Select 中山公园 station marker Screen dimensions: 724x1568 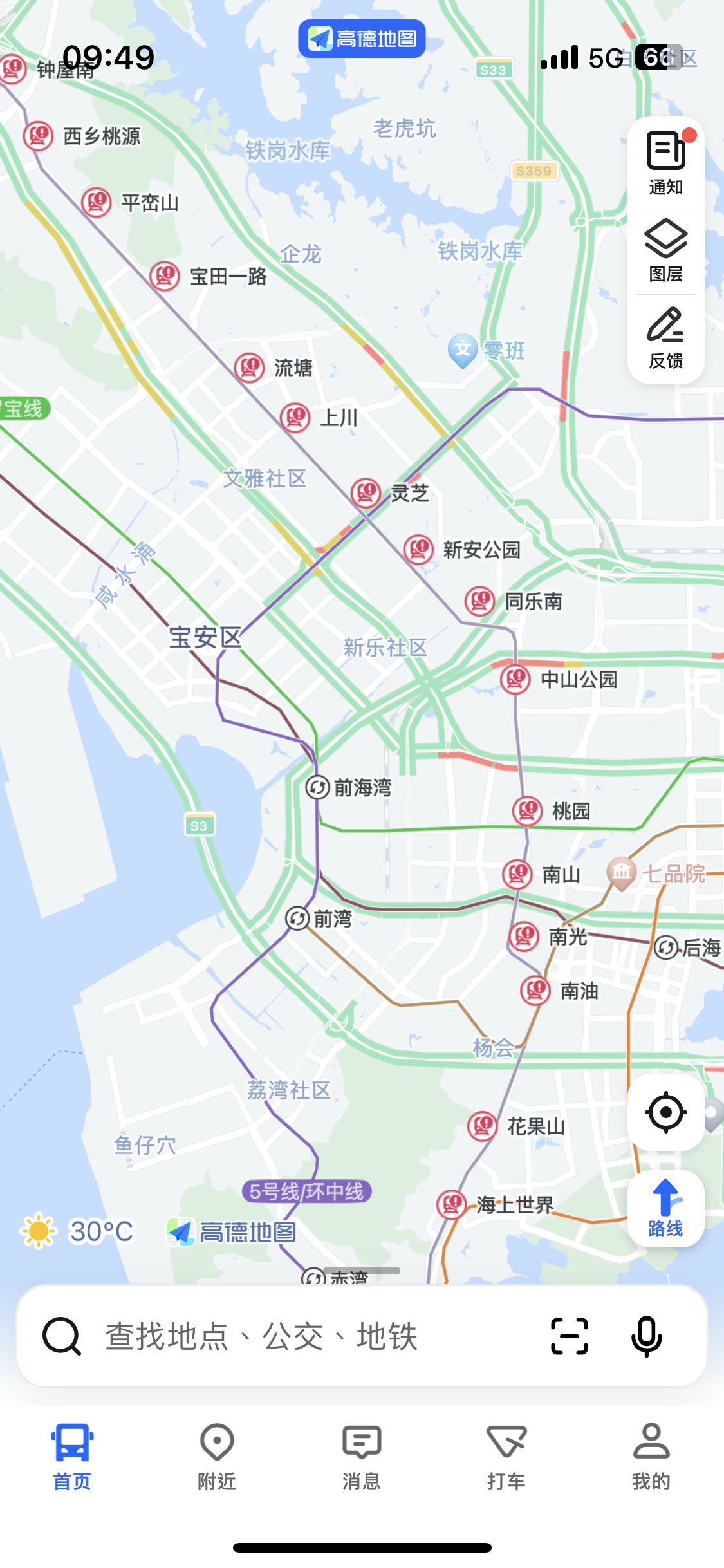[515, 678]
